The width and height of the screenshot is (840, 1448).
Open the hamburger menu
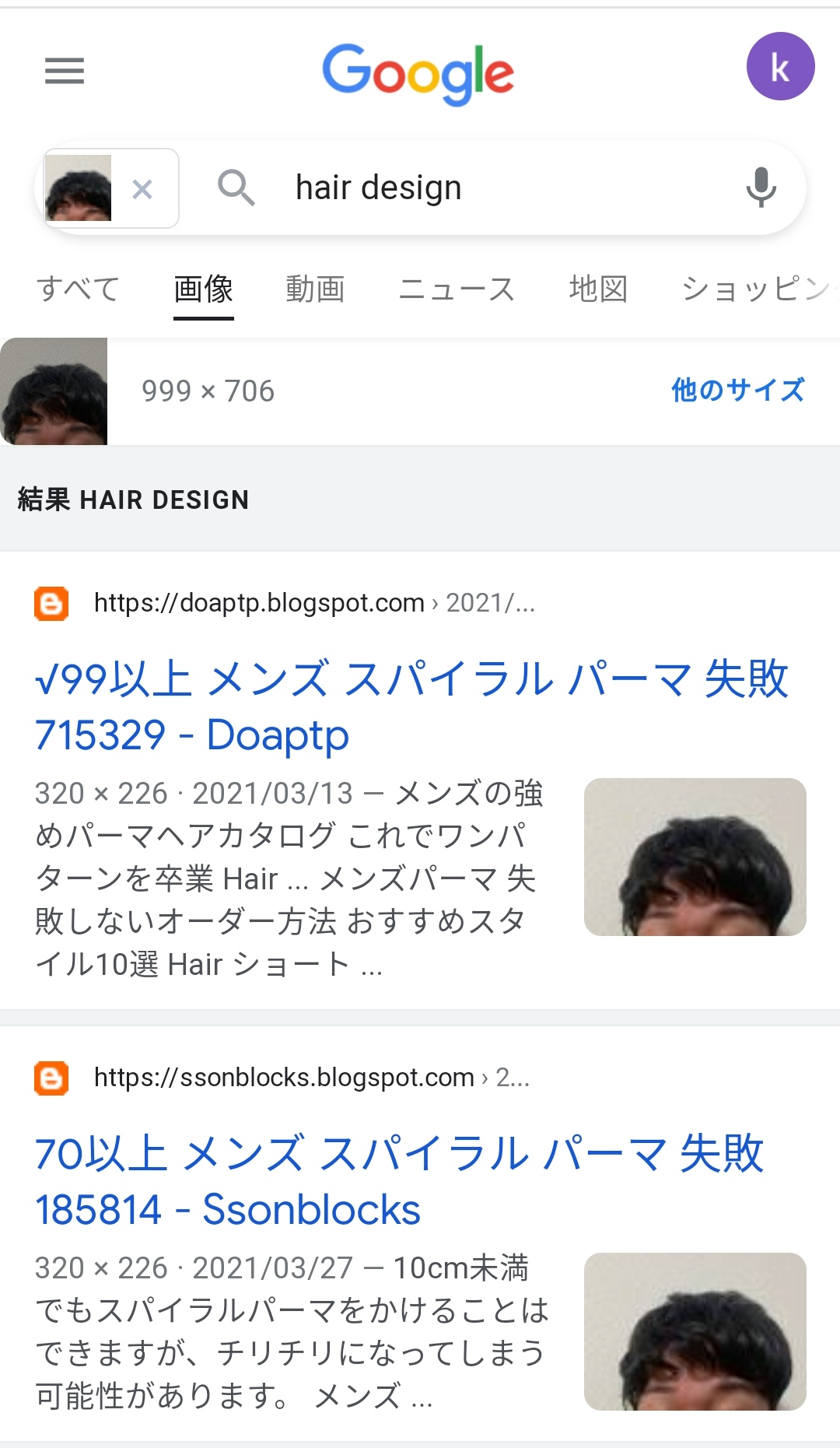coord(65,71)
